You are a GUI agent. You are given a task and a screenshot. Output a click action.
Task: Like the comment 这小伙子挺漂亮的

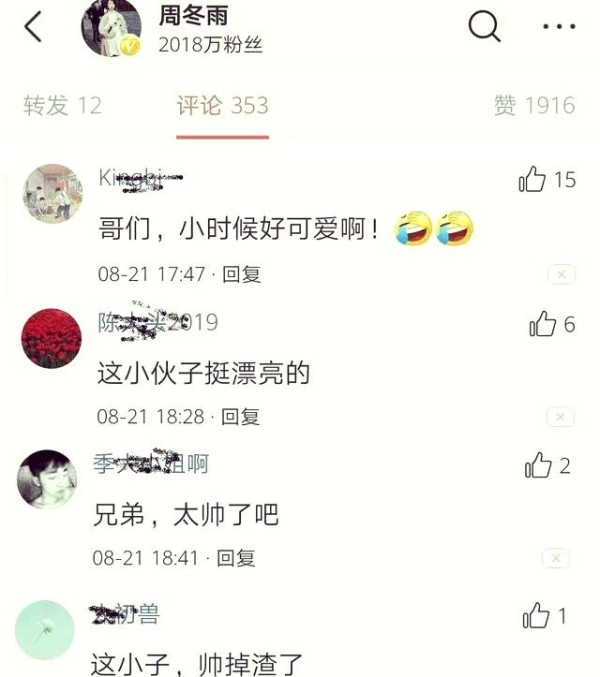pos(543,324)
